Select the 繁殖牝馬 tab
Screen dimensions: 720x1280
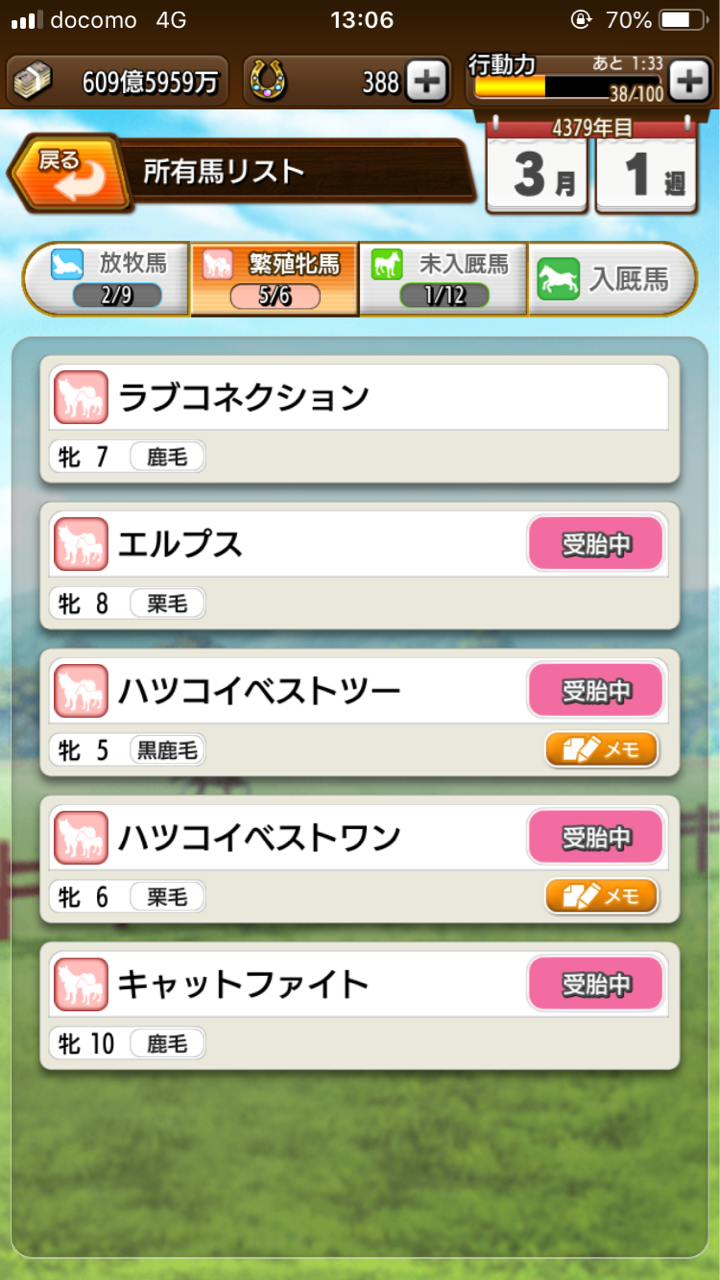click(x=274, y=279)
